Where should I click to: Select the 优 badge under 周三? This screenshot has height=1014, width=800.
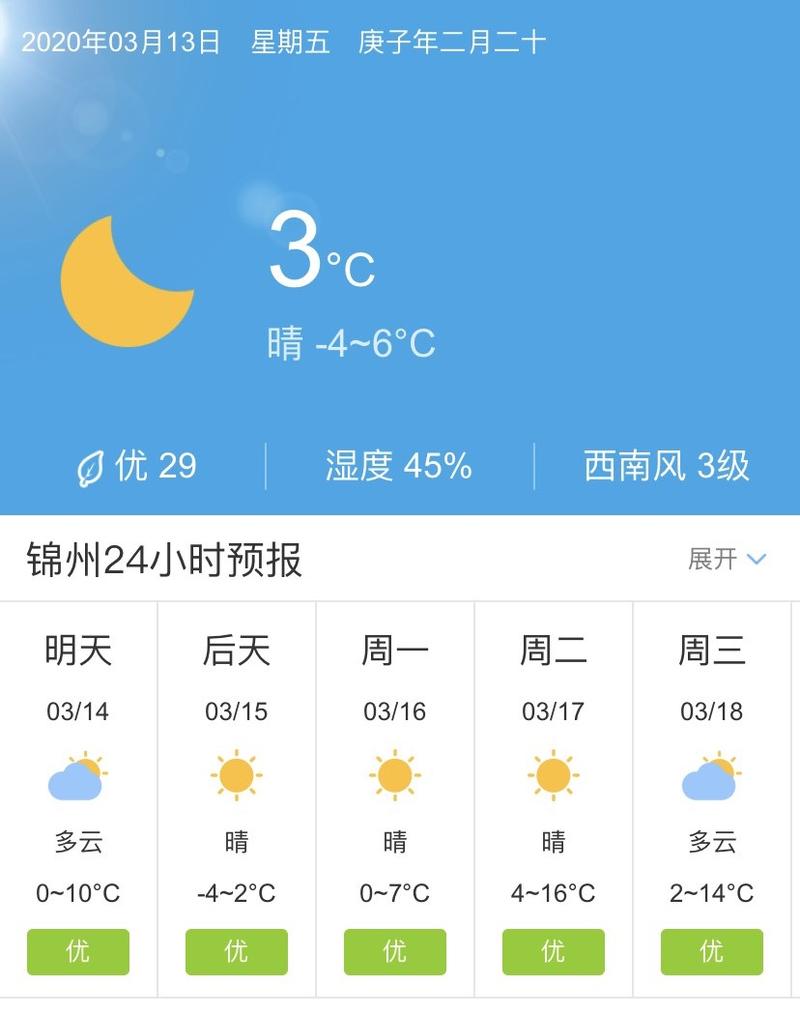point(711,951)
